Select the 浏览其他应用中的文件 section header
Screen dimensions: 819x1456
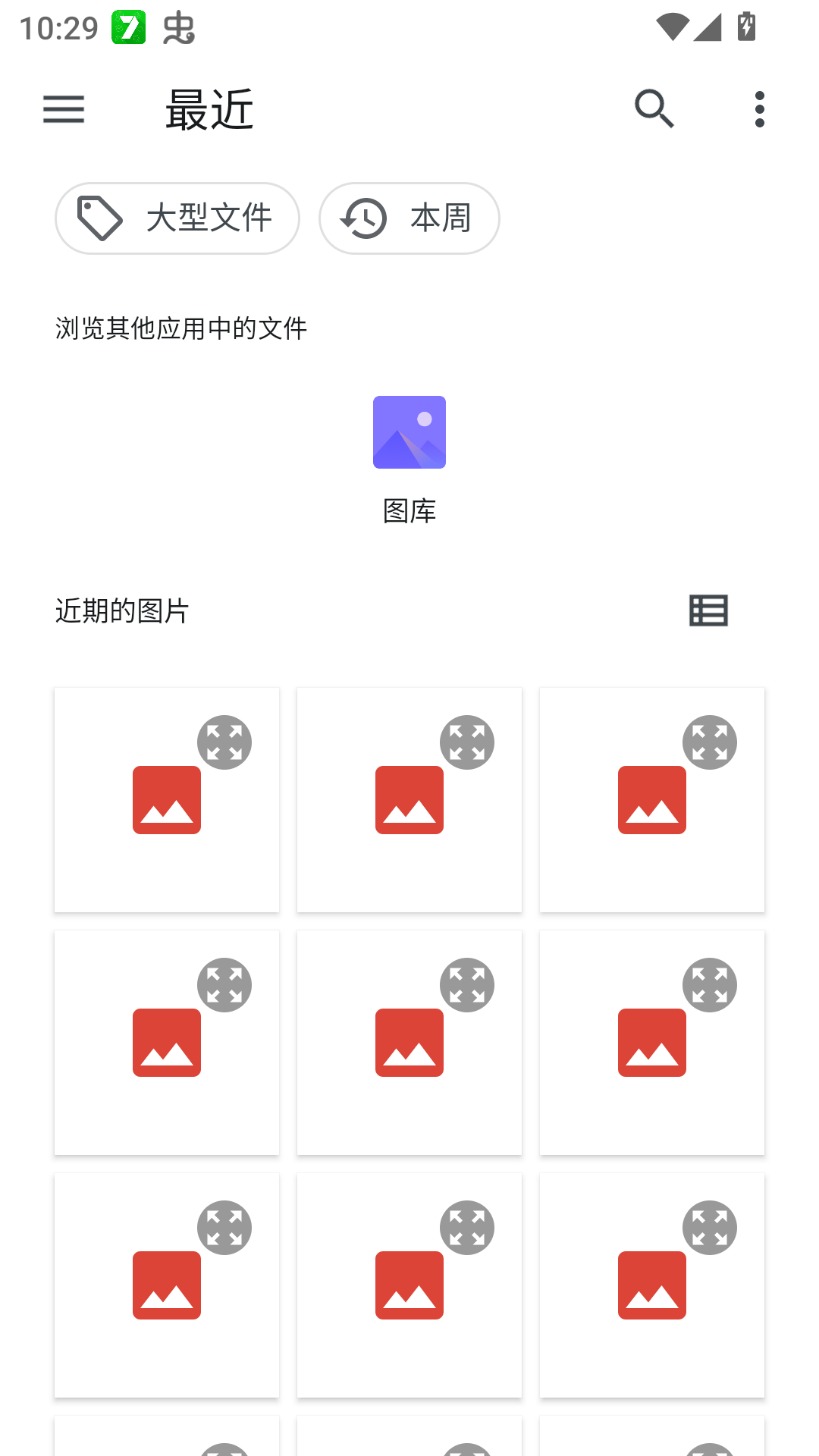pyautogui.click(x=180, y=328)
